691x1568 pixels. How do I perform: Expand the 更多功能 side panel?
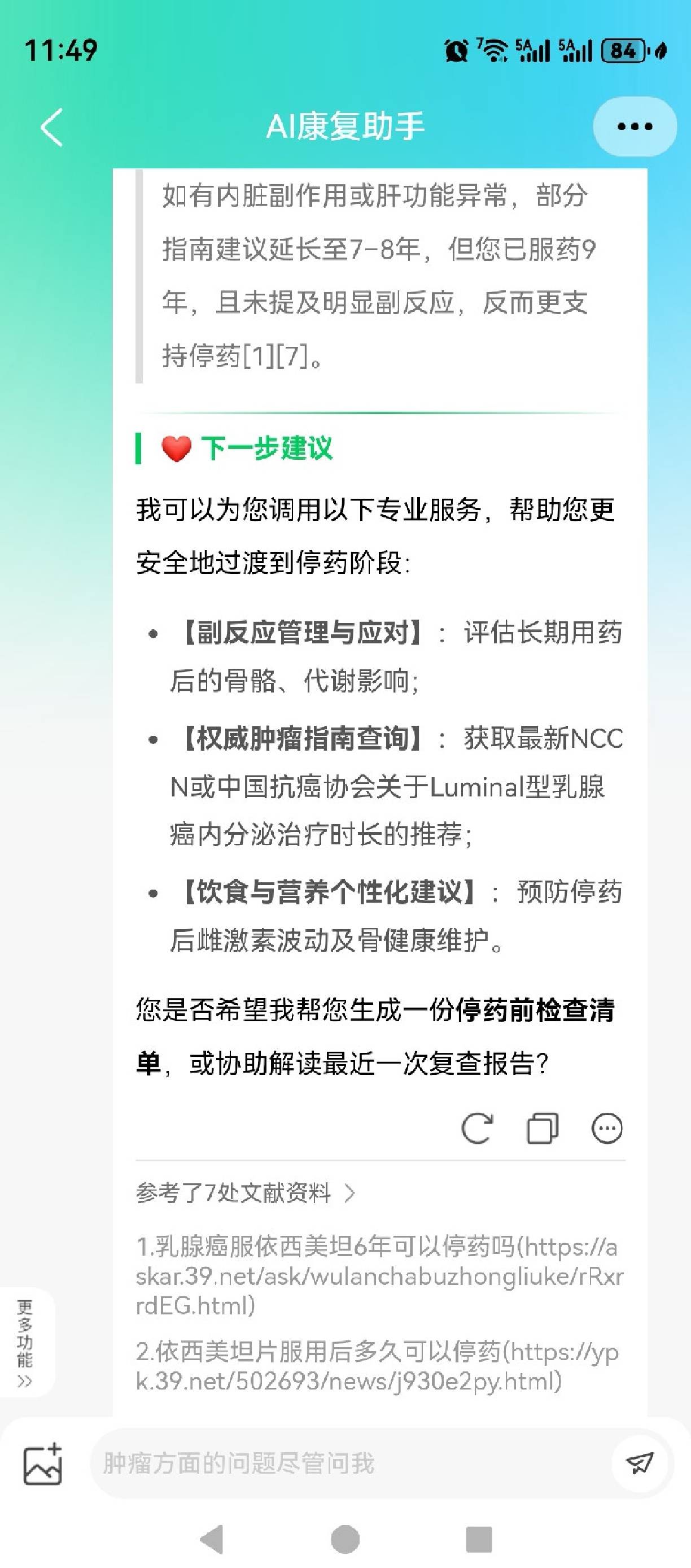coord(25,1342)
